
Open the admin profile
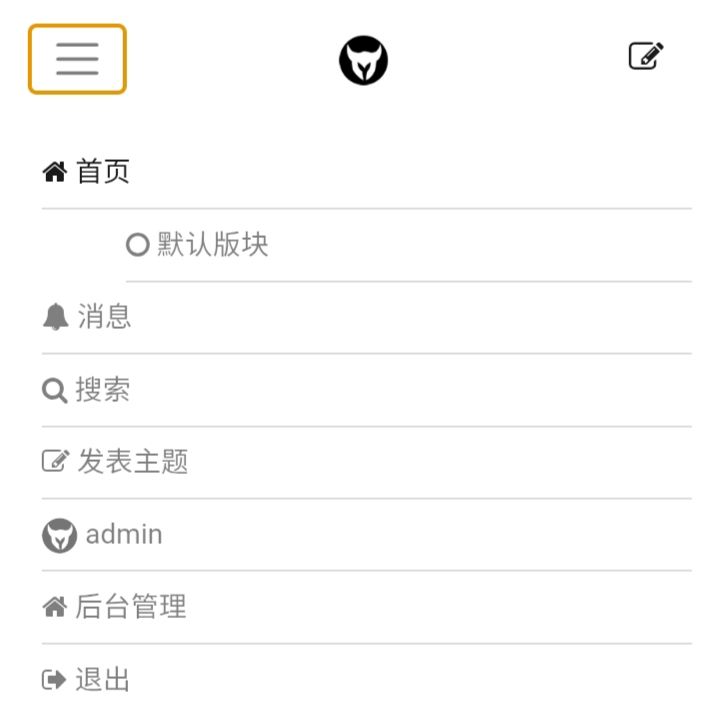coord(103,534)
